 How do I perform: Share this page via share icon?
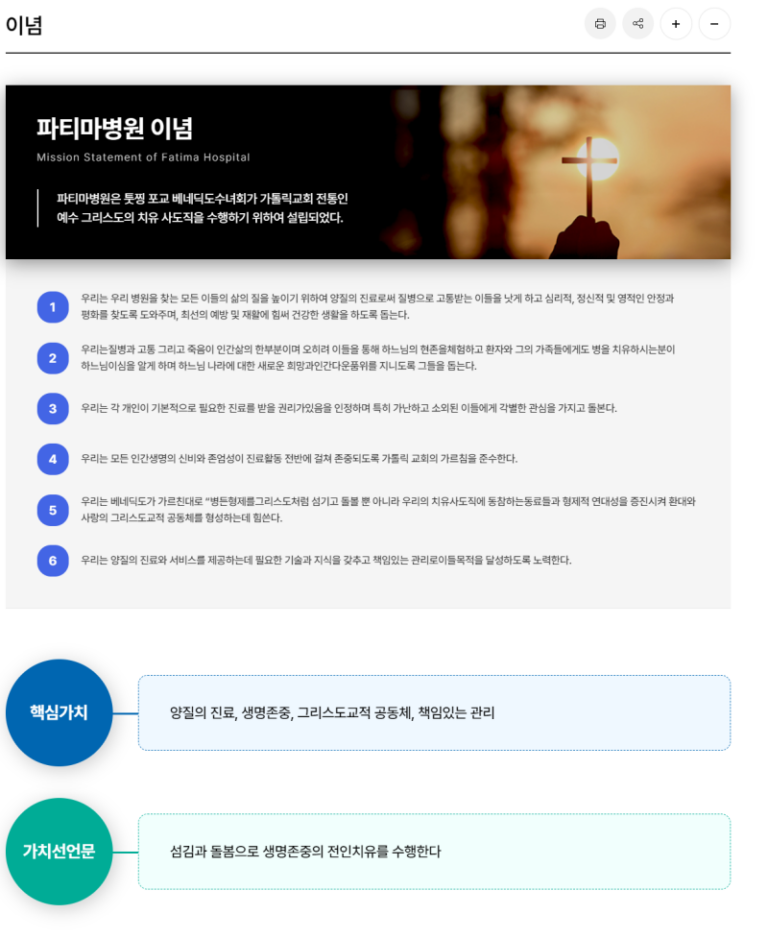pos(638,24)
